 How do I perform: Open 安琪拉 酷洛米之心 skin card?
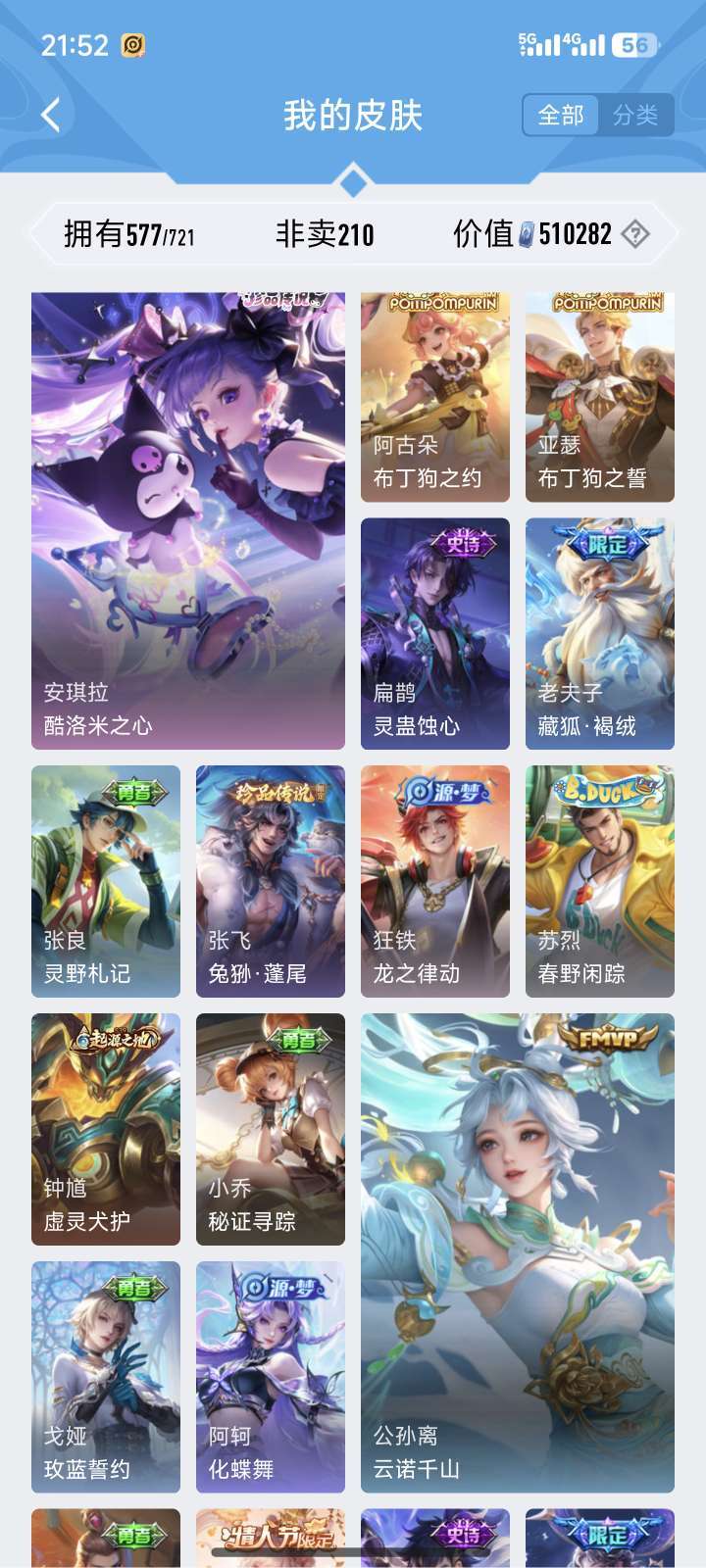(188, 521)
